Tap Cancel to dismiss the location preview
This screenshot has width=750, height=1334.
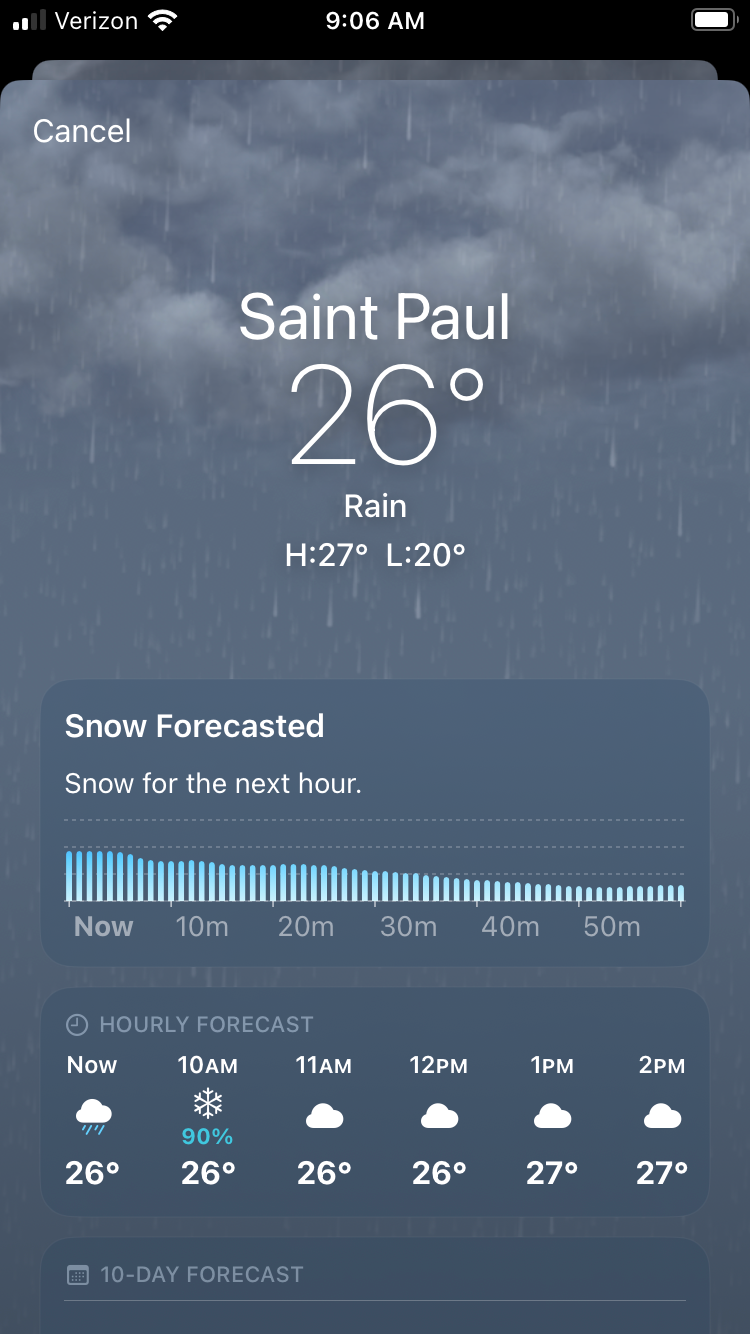81,130
